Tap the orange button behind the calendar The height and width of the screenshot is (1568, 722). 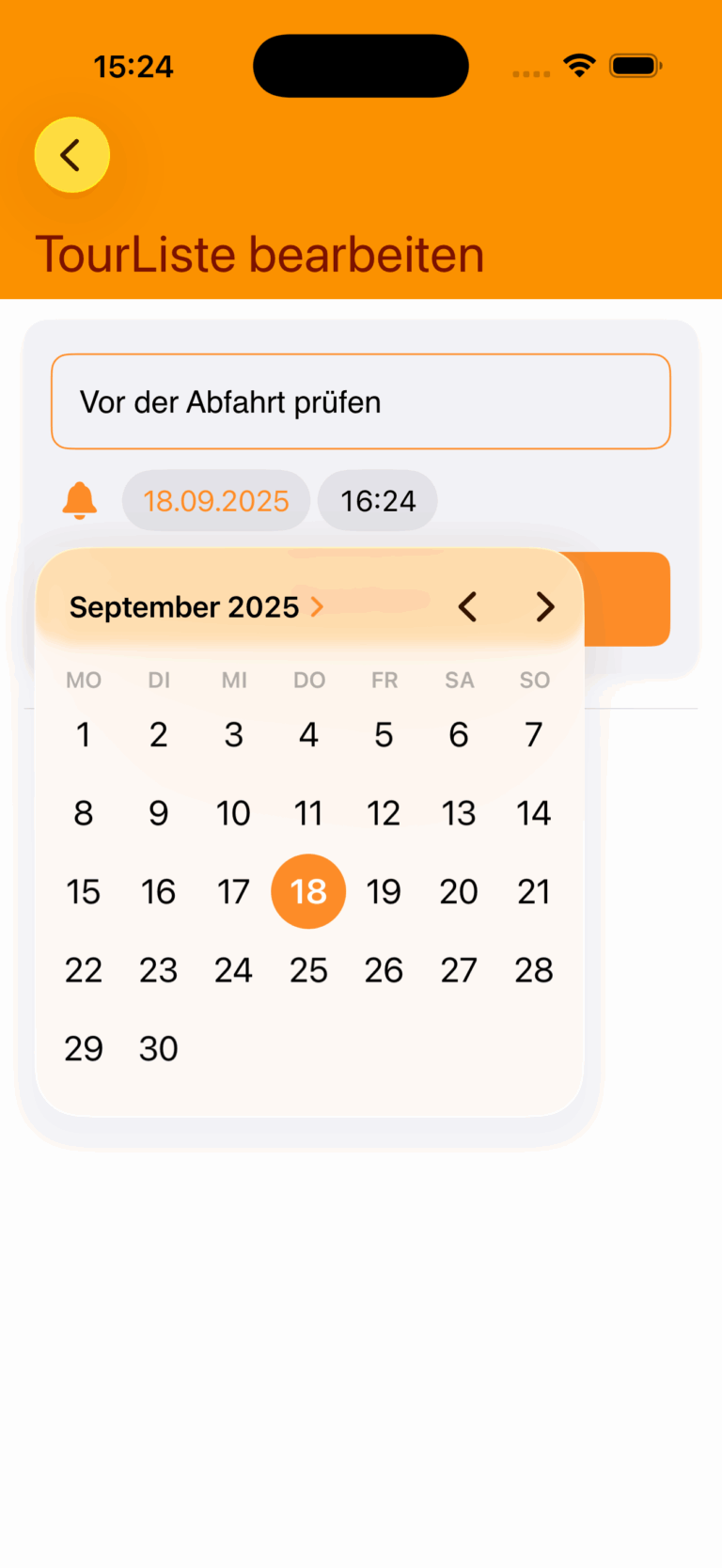click(628, 599)
